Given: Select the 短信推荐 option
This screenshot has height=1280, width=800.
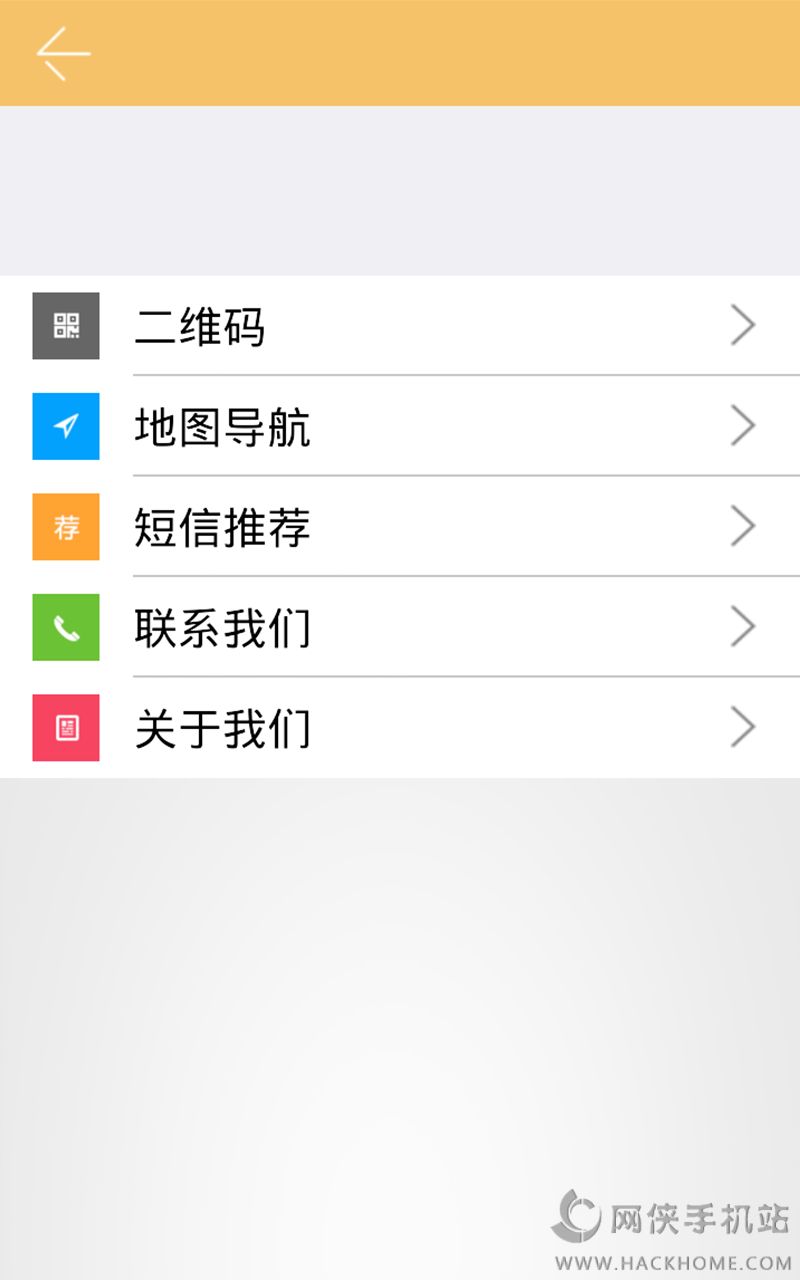Looking at the screenshot, I should pyautogui.click(x=400, y=526).
